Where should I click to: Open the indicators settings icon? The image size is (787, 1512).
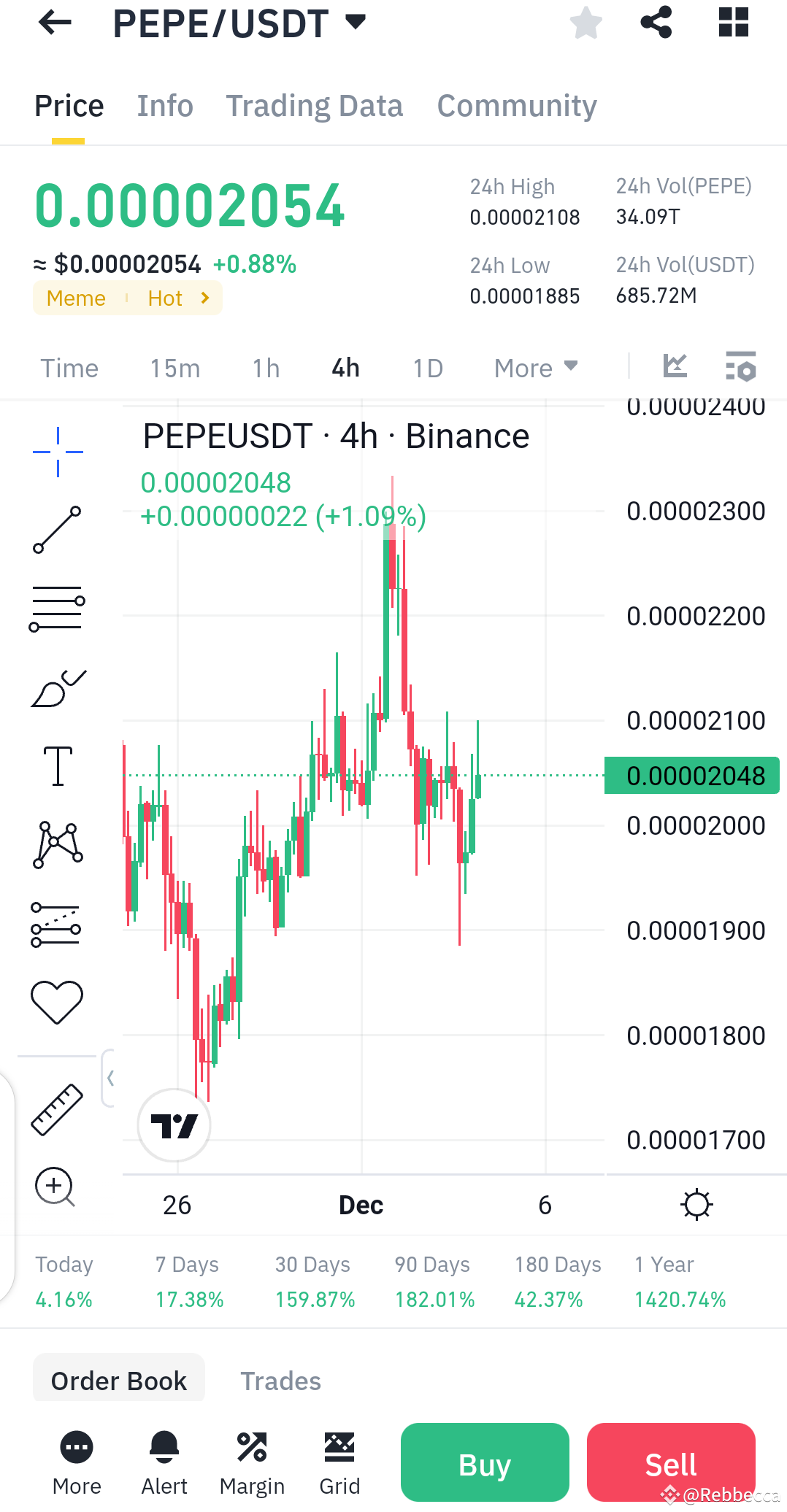pos(740,367)
